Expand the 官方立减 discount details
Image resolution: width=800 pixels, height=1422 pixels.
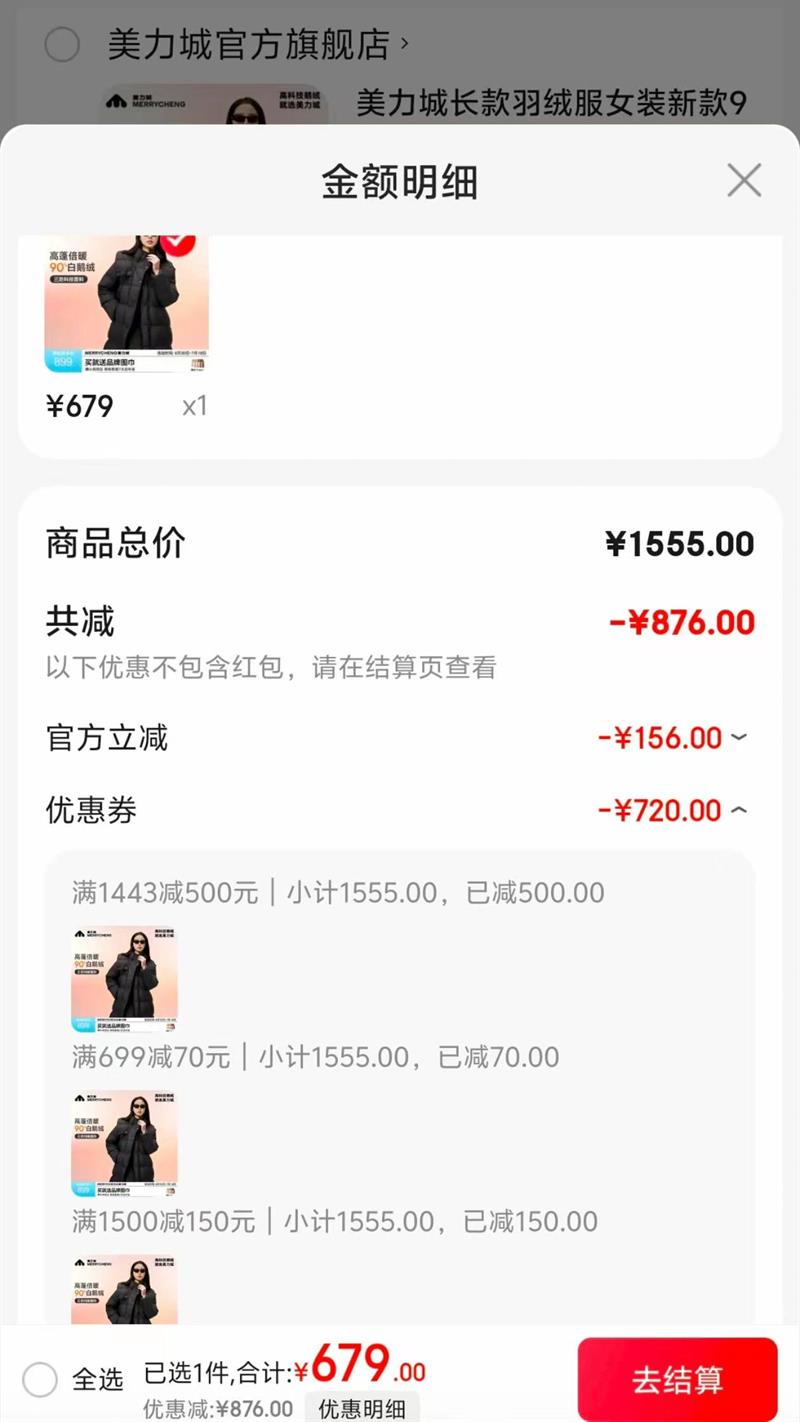pyautogui.click(x=738, y=738)
